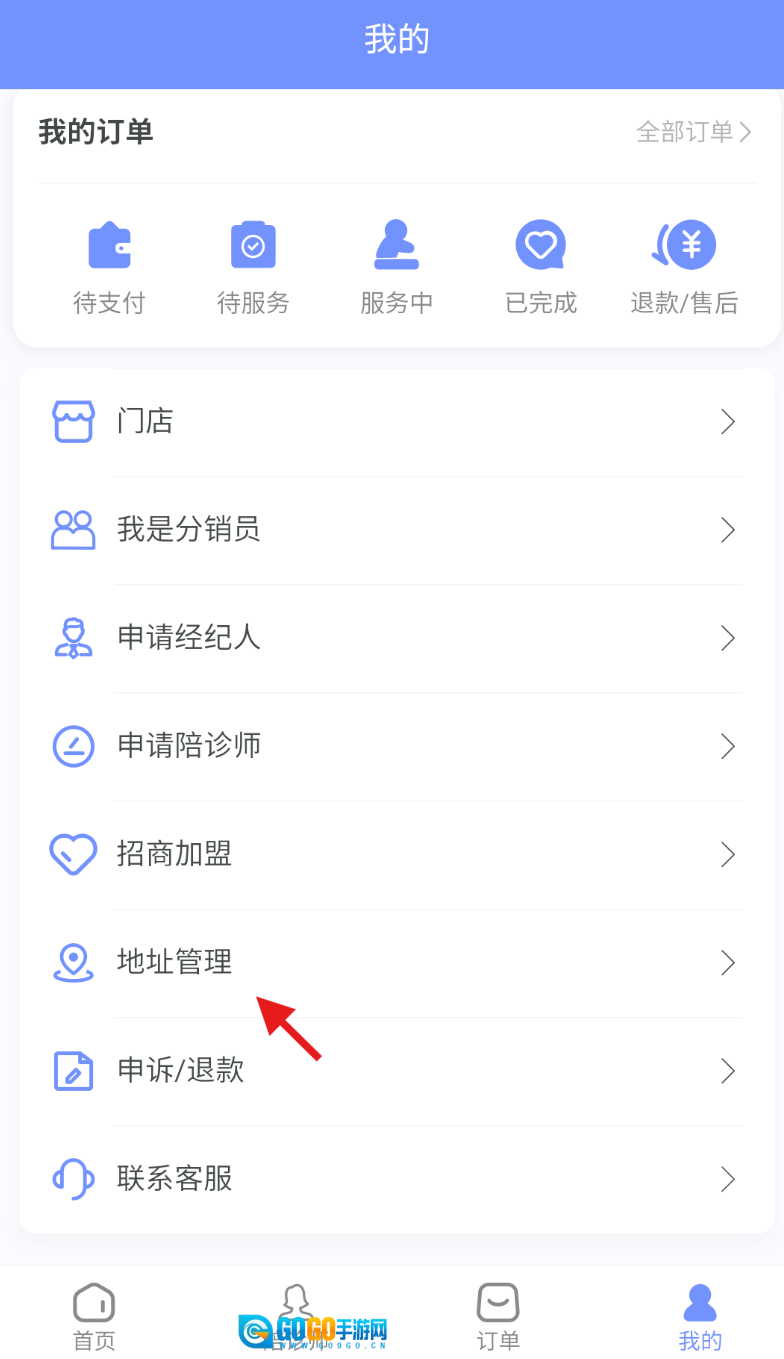Tap the 申请陪诊师 application row
The height and width of the screenshot is (1359, 784).
pyautogui.click(x=396, y=746)
